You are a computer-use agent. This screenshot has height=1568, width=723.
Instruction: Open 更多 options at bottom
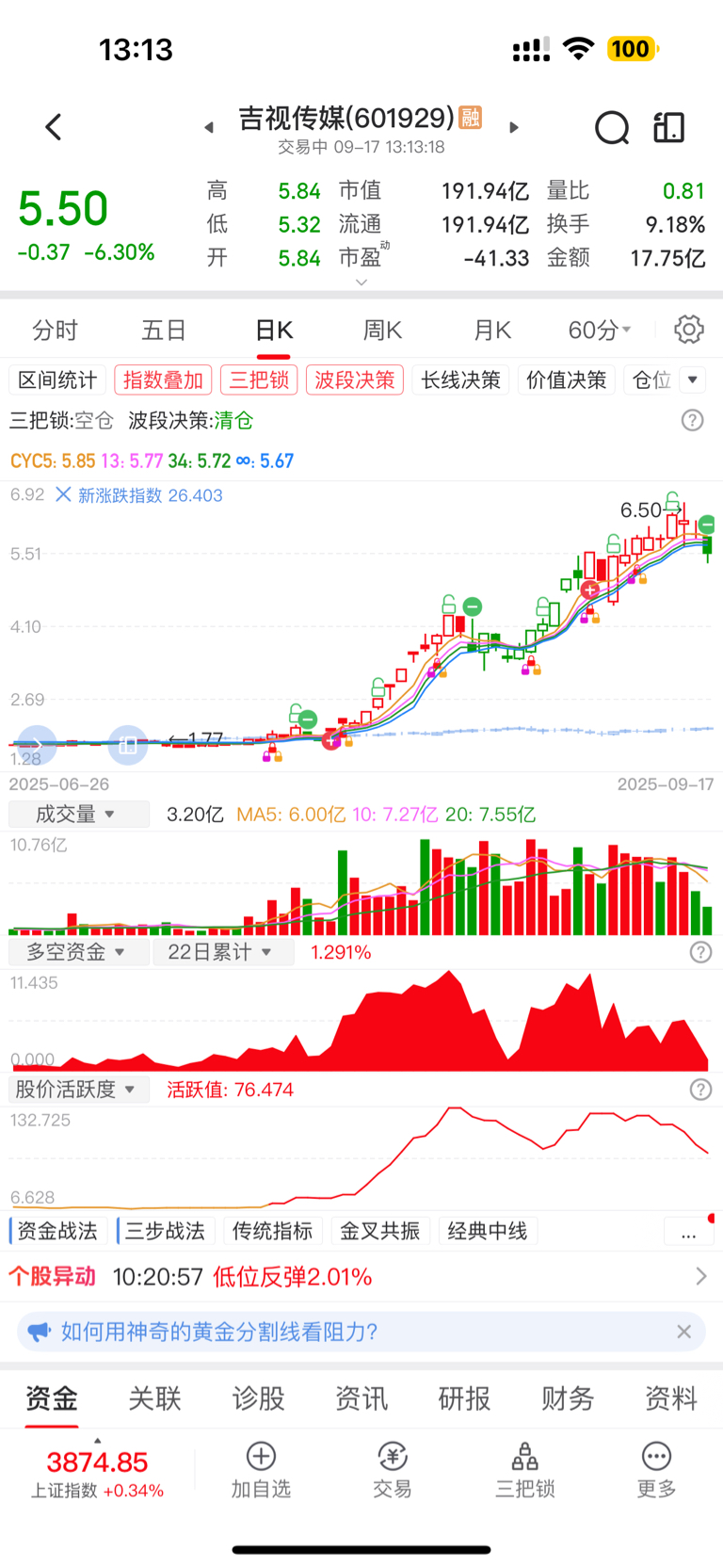click(656, 1470)
